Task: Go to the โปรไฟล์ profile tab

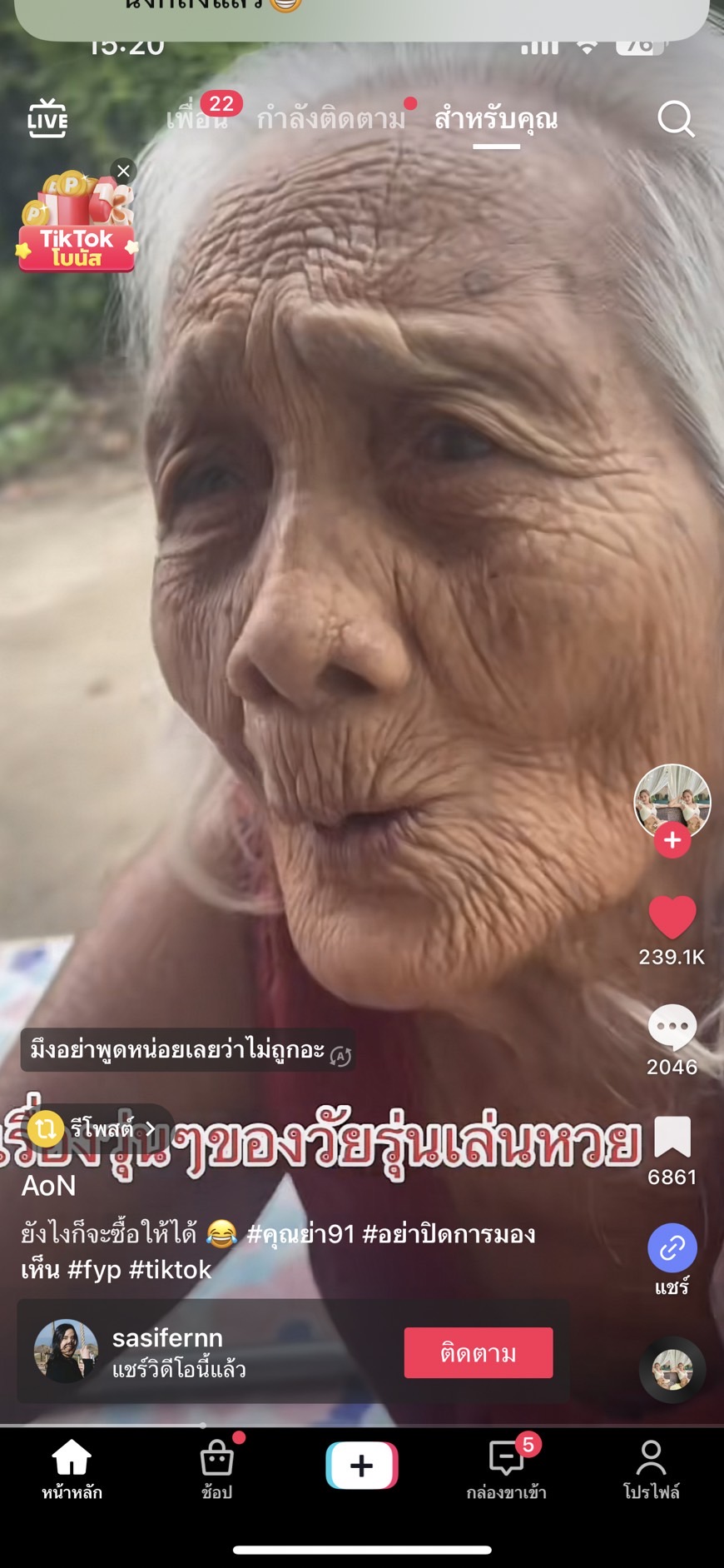Action: coord(652,1470)
